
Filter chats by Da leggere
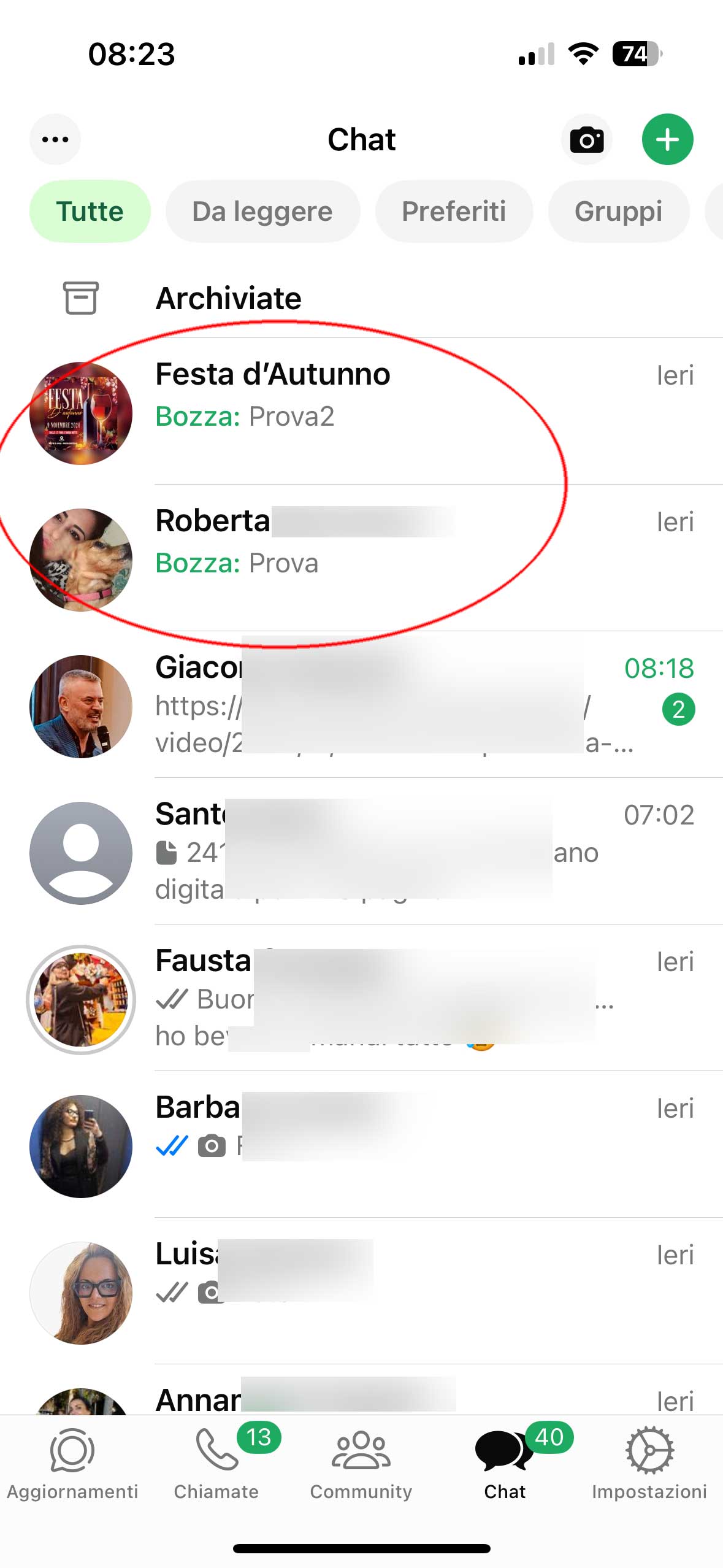coord(262,212)
